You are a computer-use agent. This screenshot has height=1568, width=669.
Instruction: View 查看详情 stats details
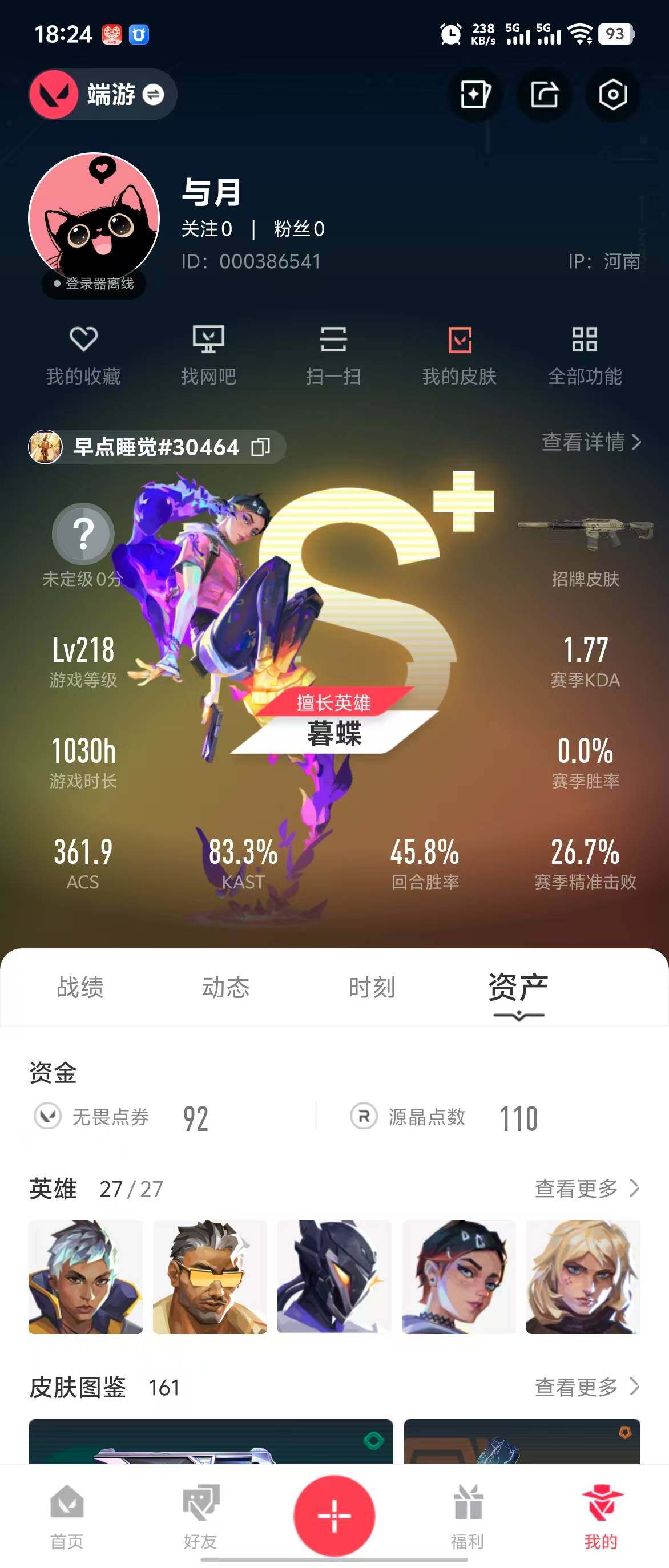[x=591, y=442]
